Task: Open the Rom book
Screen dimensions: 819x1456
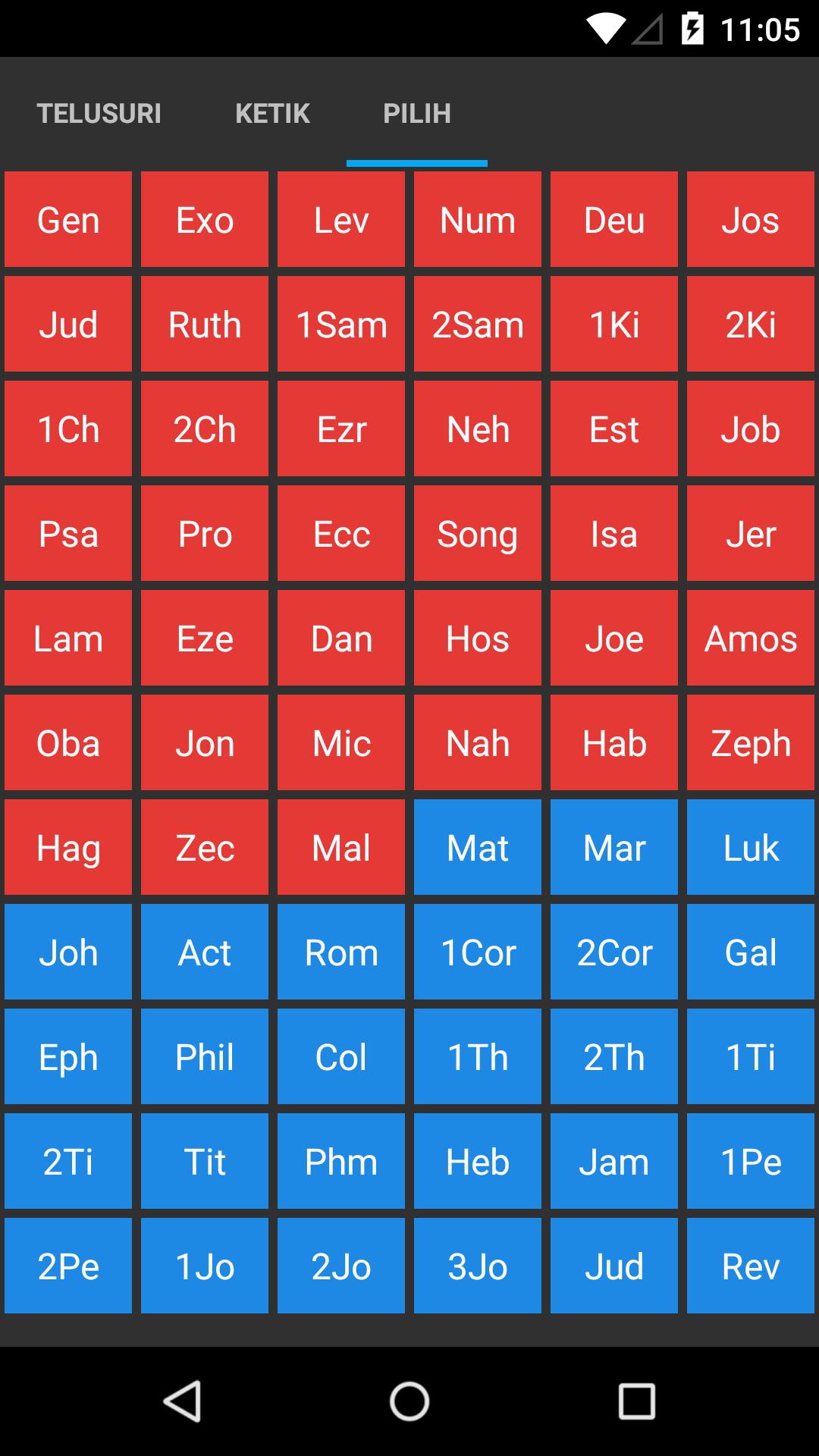Action: (341, 952)
